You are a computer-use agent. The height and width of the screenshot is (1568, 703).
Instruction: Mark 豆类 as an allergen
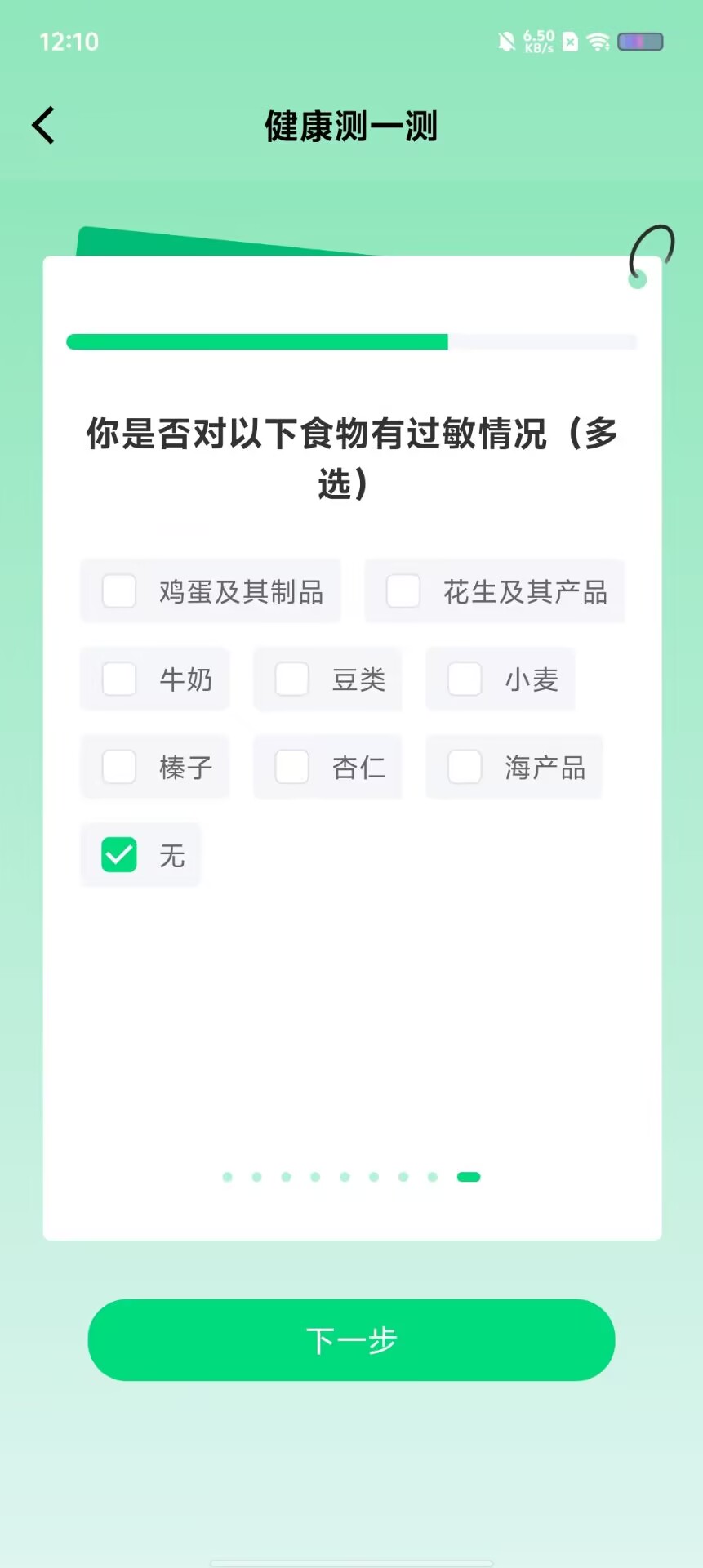pos(291,679)
